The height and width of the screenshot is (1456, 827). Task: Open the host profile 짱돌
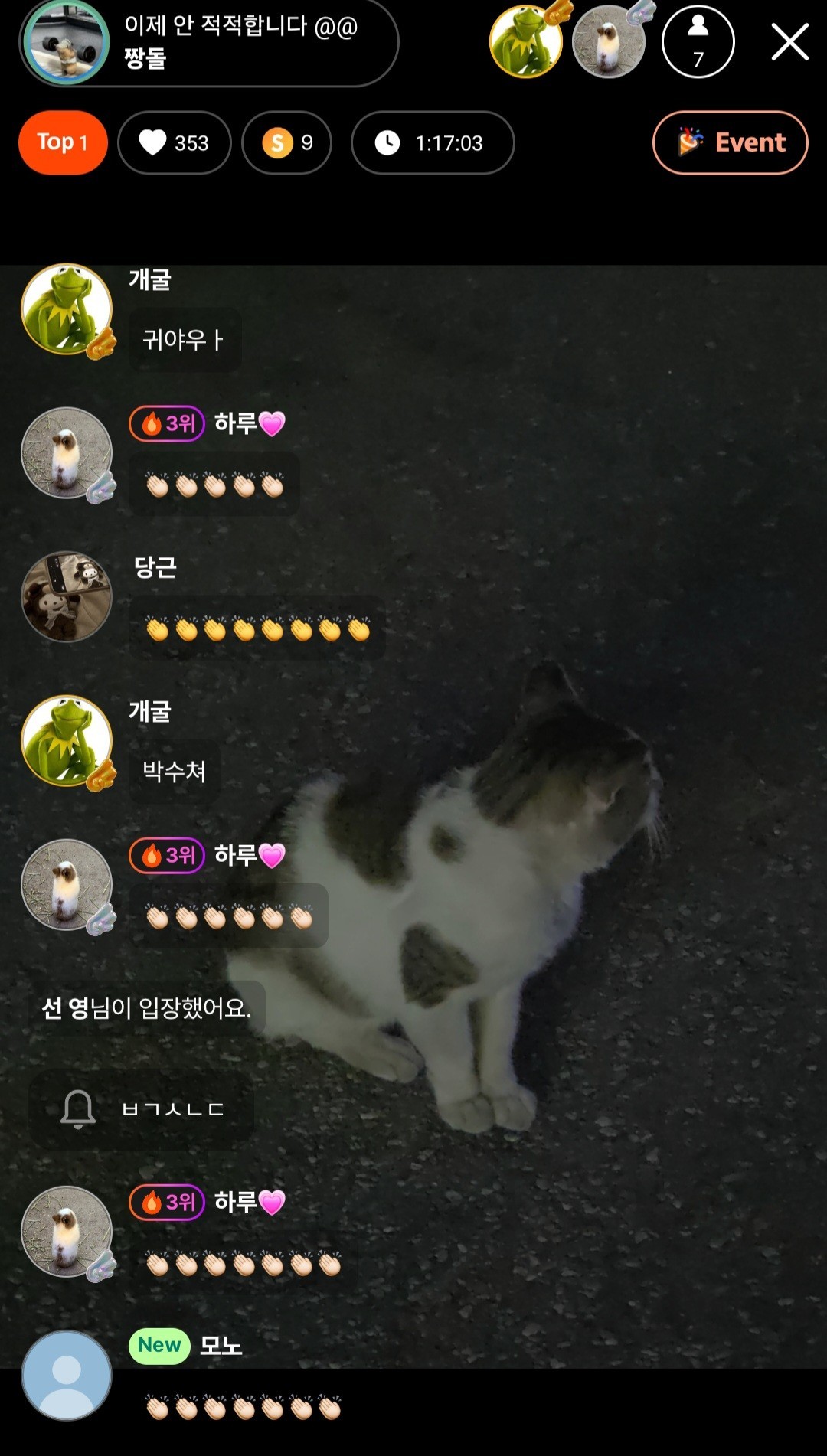[208, 42]
